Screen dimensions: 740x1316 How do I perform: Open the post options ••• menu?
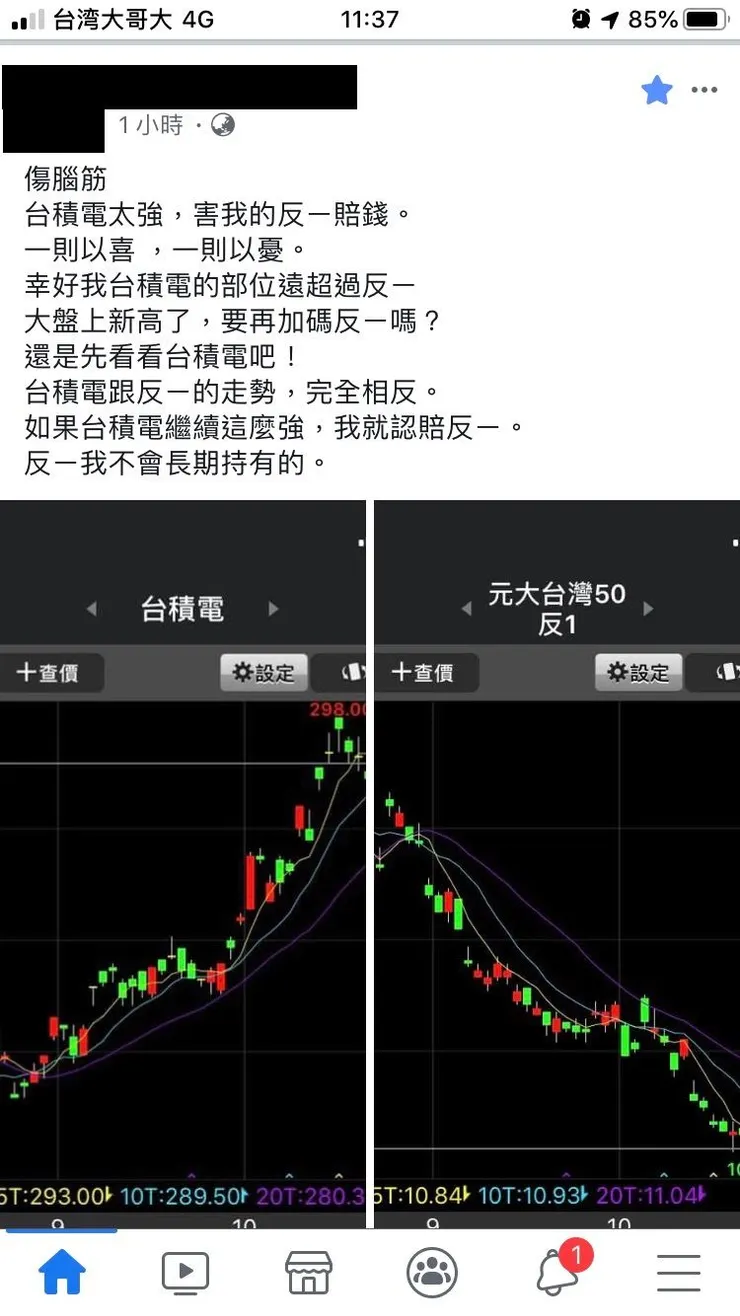tap(704, 90)
